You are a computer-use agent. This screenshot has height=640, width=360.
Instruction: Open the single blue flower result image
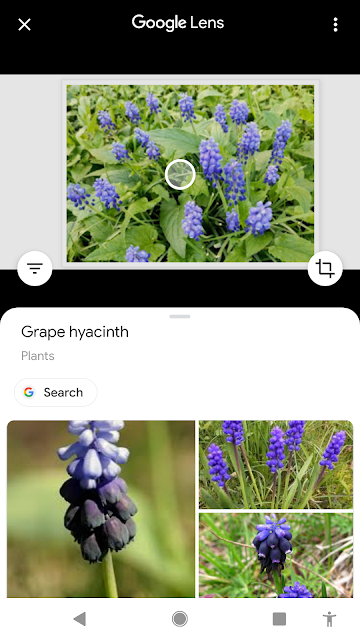pos(276,556)
